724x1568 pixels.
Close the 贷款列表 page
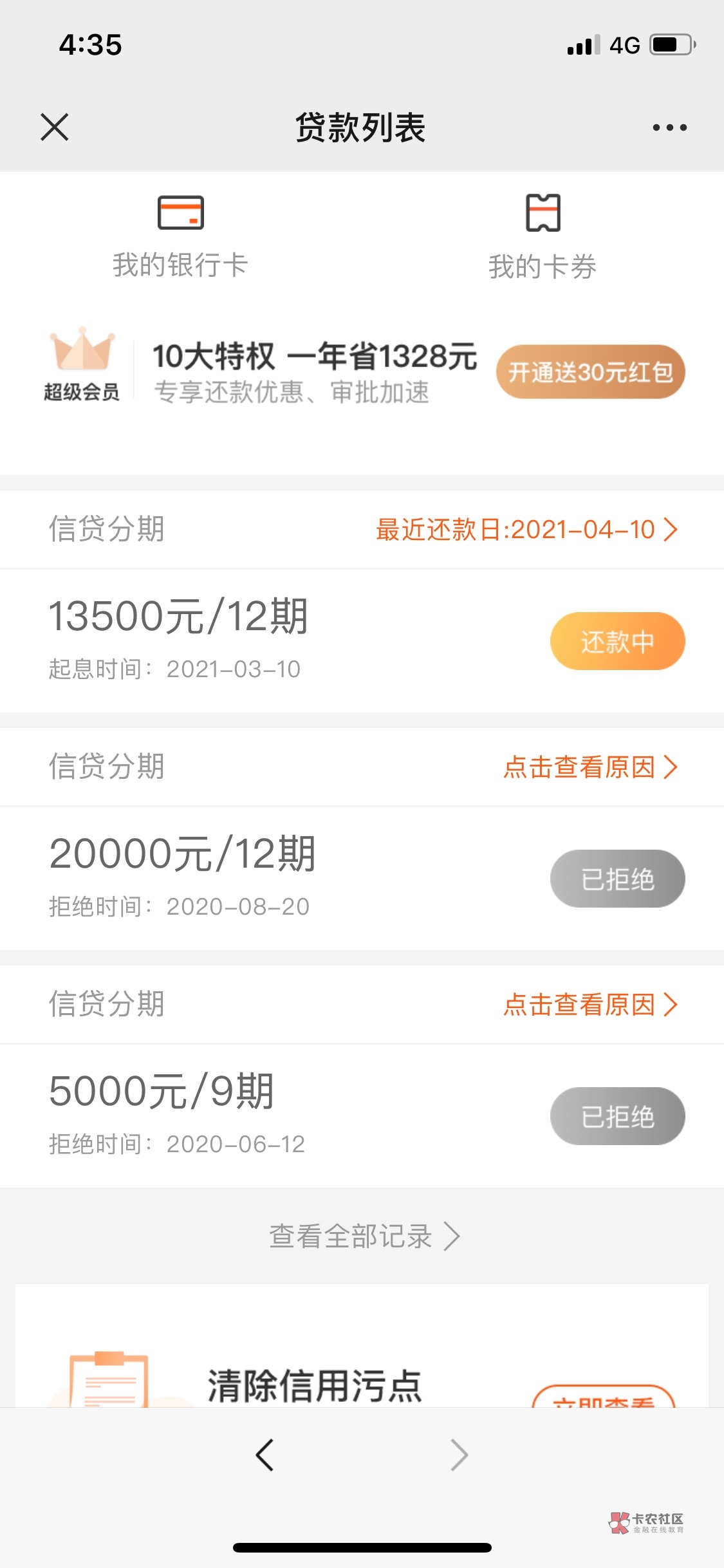pos(55,127)
